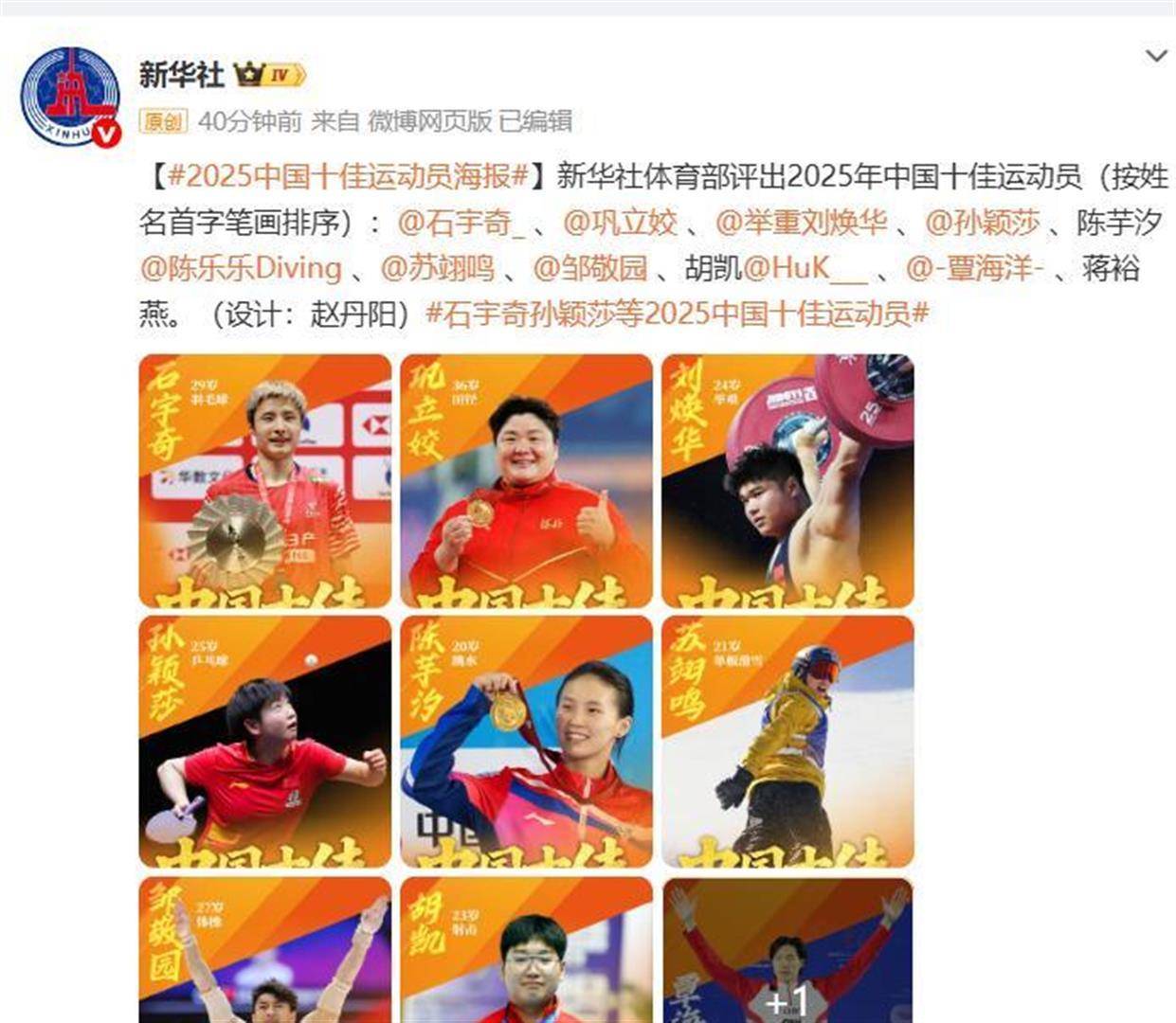Open the @举重刘焕华 profile link
This screenshot has width=1176, height=1023.
[801, 223]
